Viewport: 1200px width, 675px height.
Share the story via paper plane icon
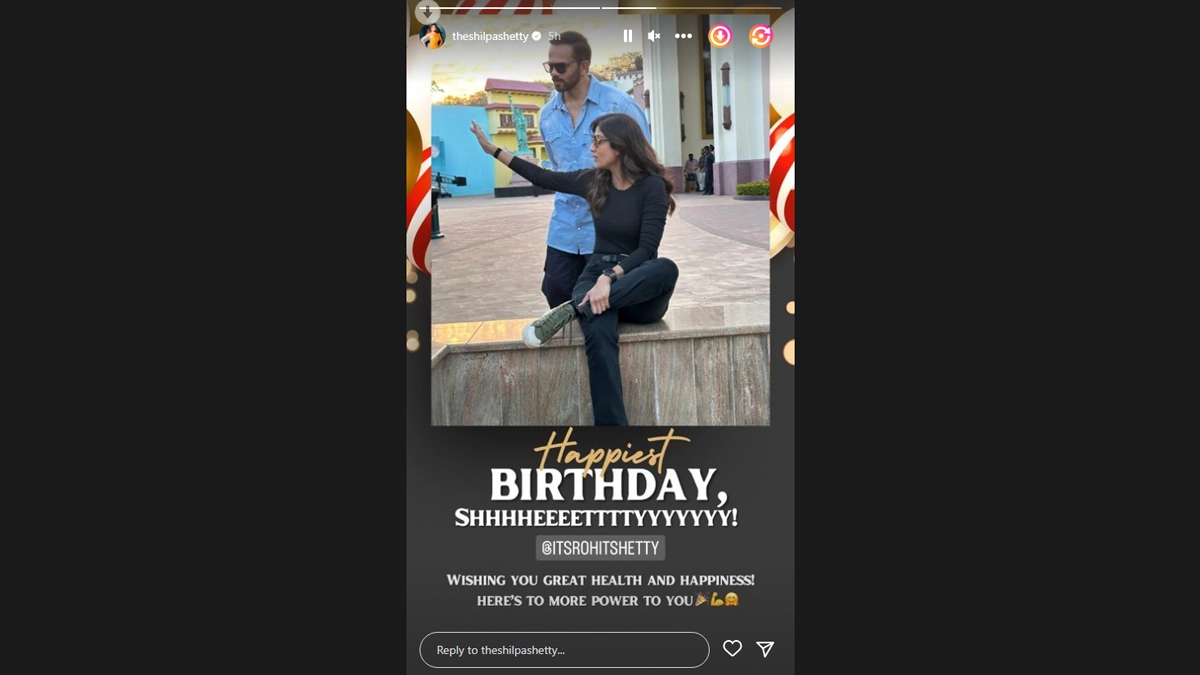tap(765, 649)
